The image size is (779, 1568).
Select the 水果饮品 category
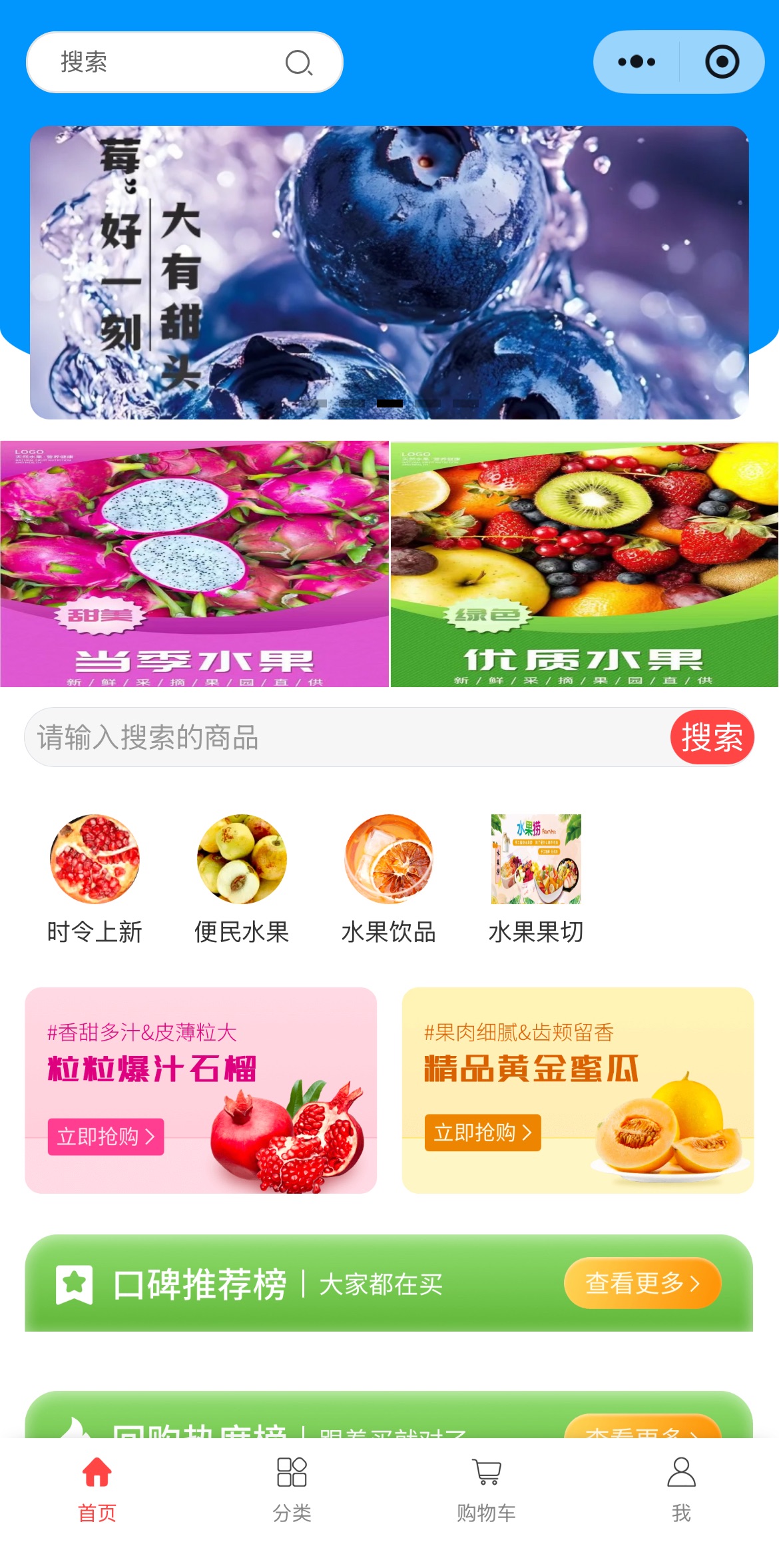pos(389,879)
